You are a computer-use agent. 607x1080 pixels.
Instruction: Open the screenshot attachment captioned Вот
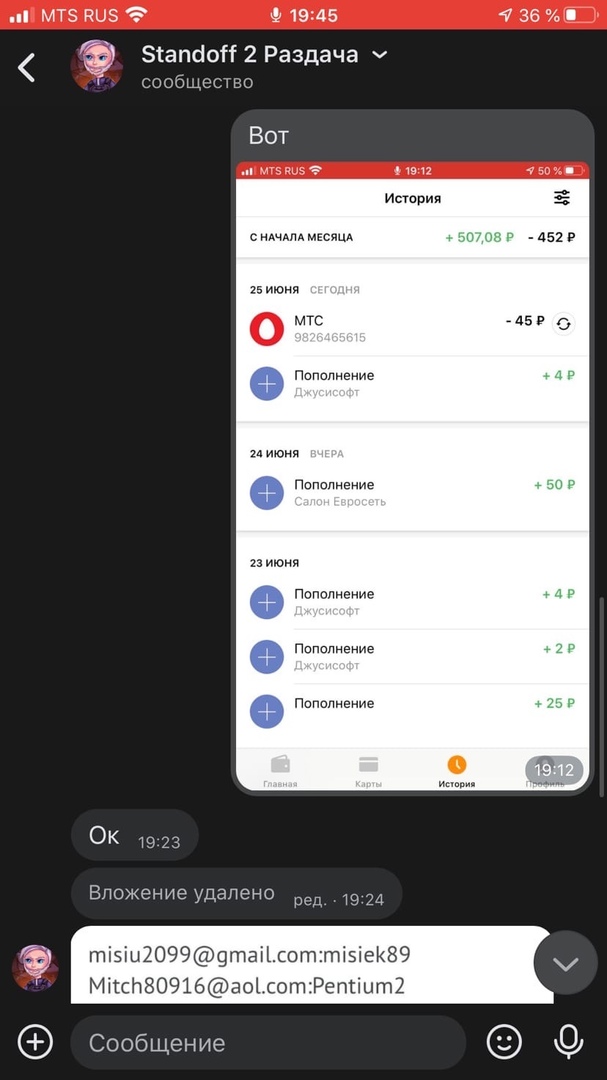pyautogui.click(x=412, y=470)
